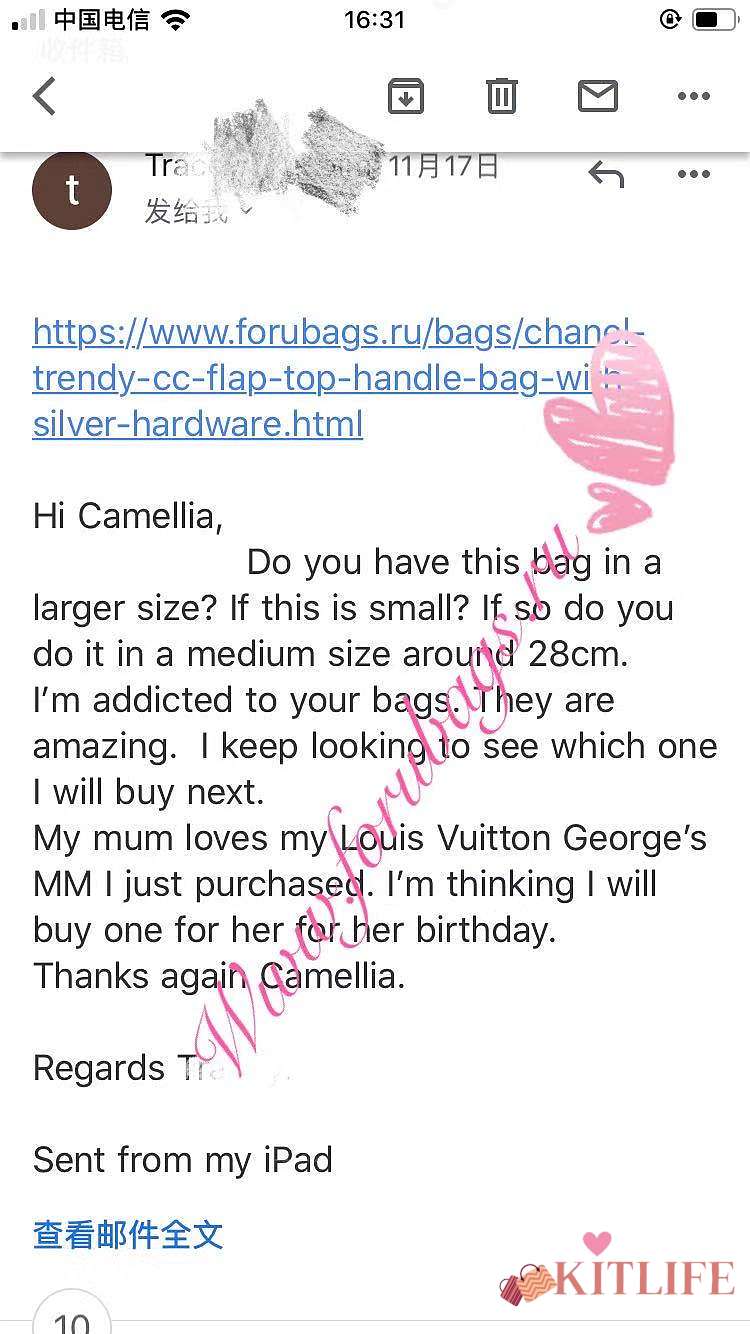Tap 查看邮件全文 to view the full message
This screenshot has height=1334, width=750.
pos(128,1234)
